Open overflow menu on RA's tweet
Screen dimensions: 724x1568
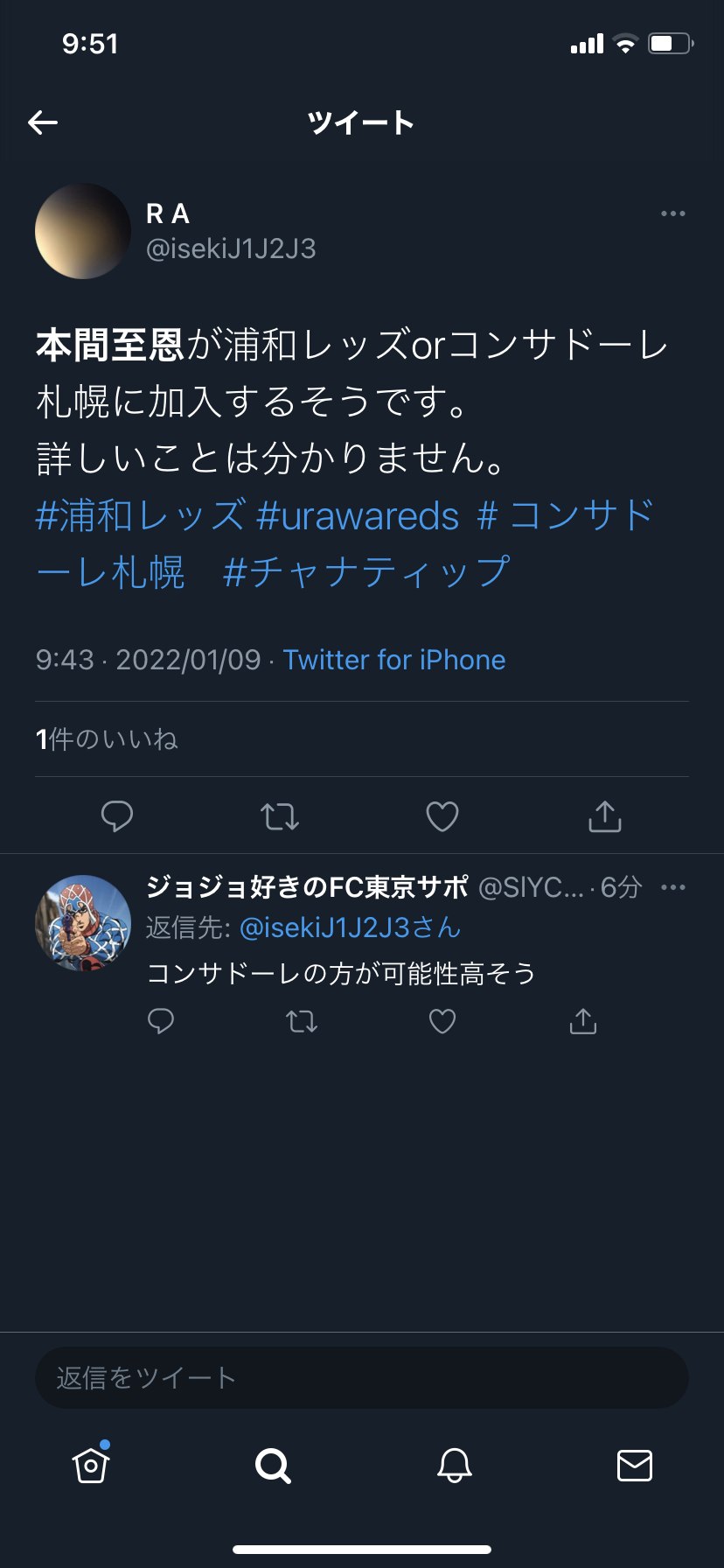pyautogui.click(x=673, y=213)
